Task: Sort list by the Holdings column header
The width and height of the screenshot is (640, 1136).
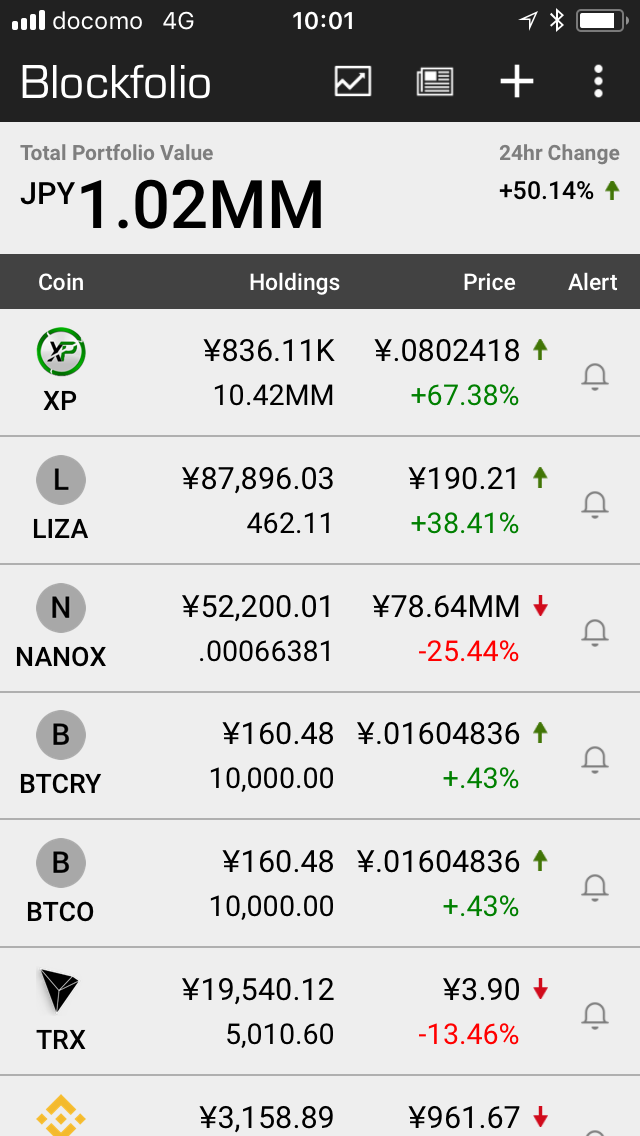Action: (x=294, y=282)
